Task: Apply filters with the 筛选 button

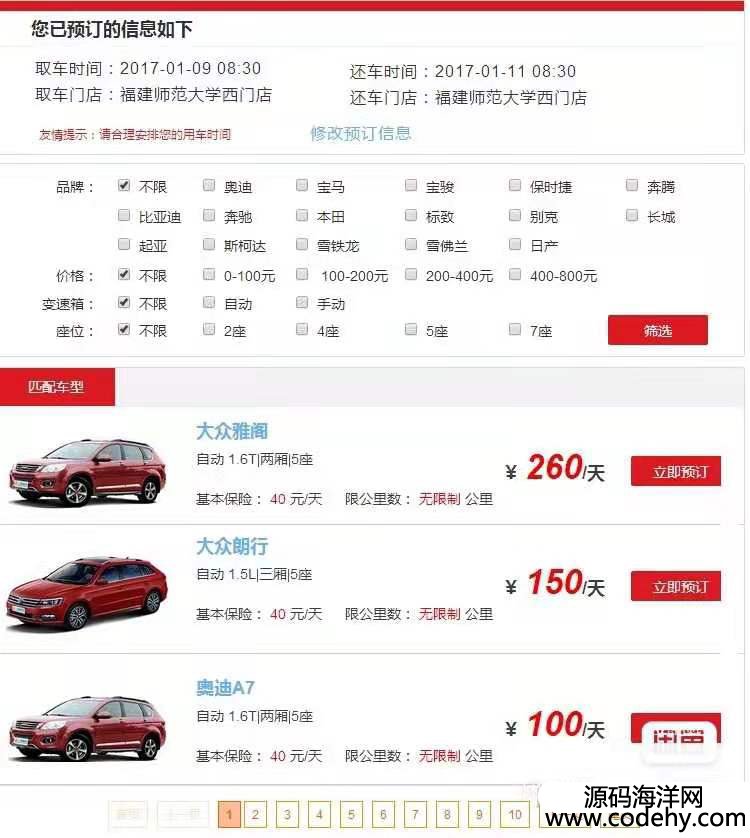Action: tap(657, 330)
